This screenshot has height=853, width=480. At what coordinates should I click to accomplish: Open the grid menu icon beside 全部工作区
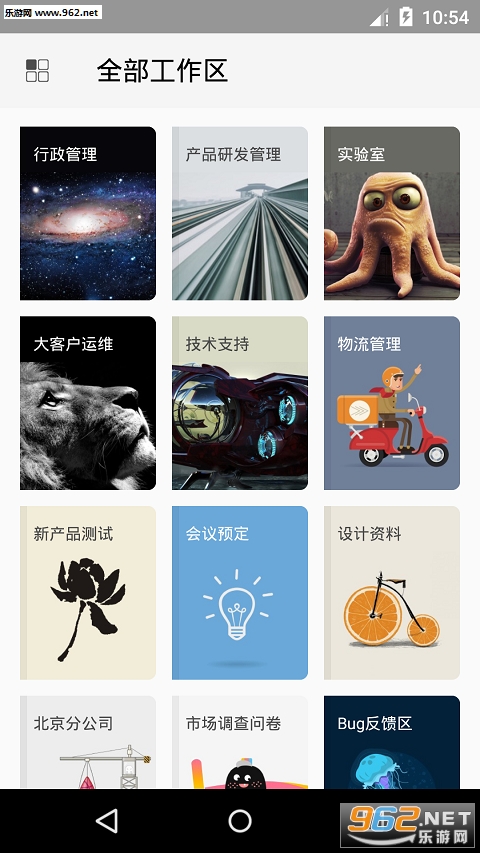pyautogui.click(x=38, y=71)
